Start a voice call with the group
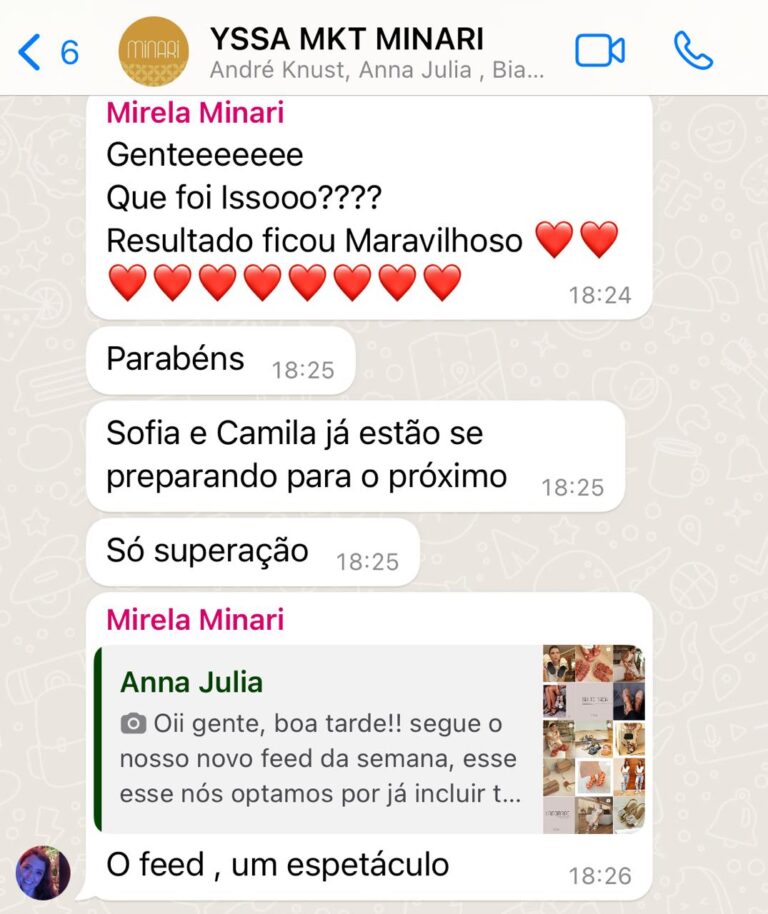This screenshot has height=914, width=768. click(692, 51)
